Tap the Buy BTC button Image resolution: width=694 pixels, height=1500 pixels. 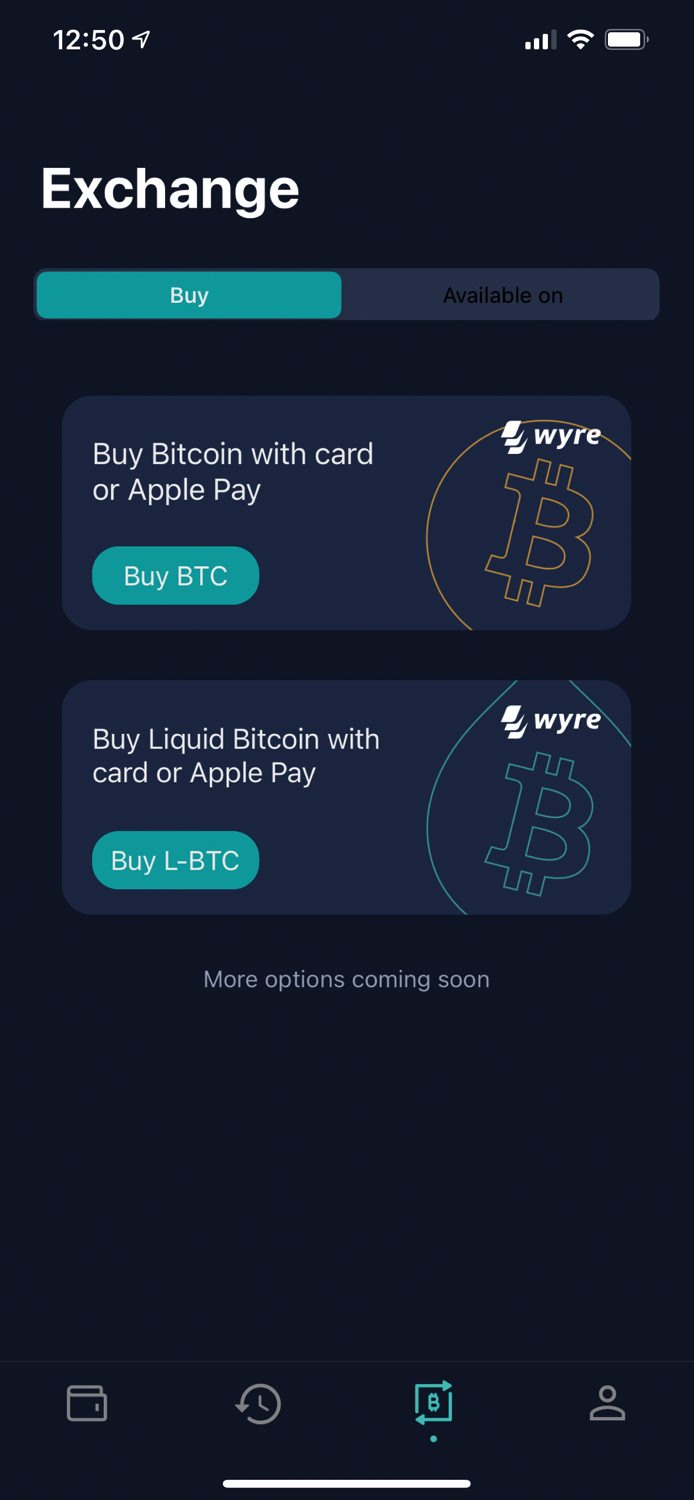click(175, 576)
